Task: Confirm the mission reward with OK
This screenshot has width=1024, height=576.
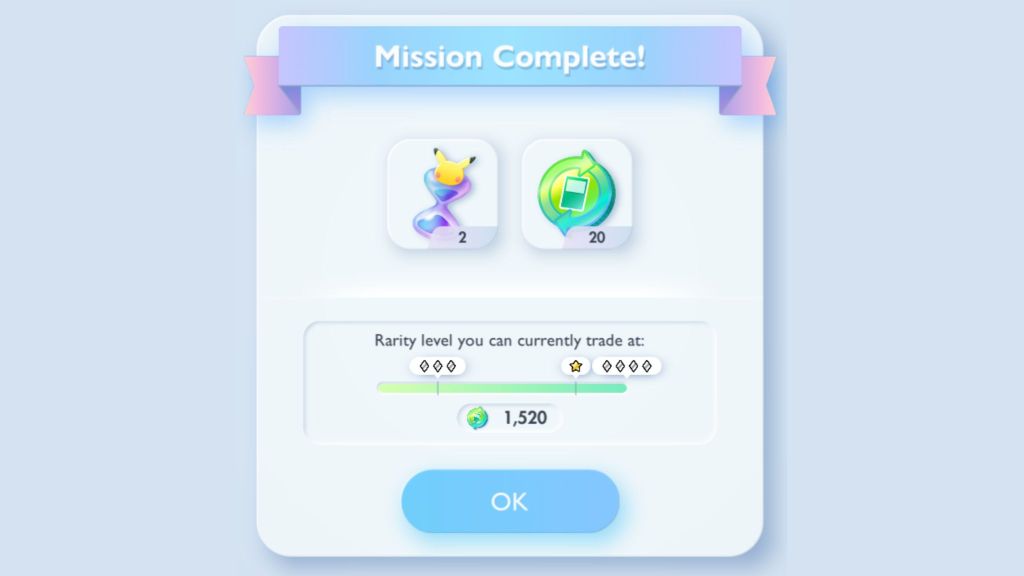Action: tap(510, 501)
